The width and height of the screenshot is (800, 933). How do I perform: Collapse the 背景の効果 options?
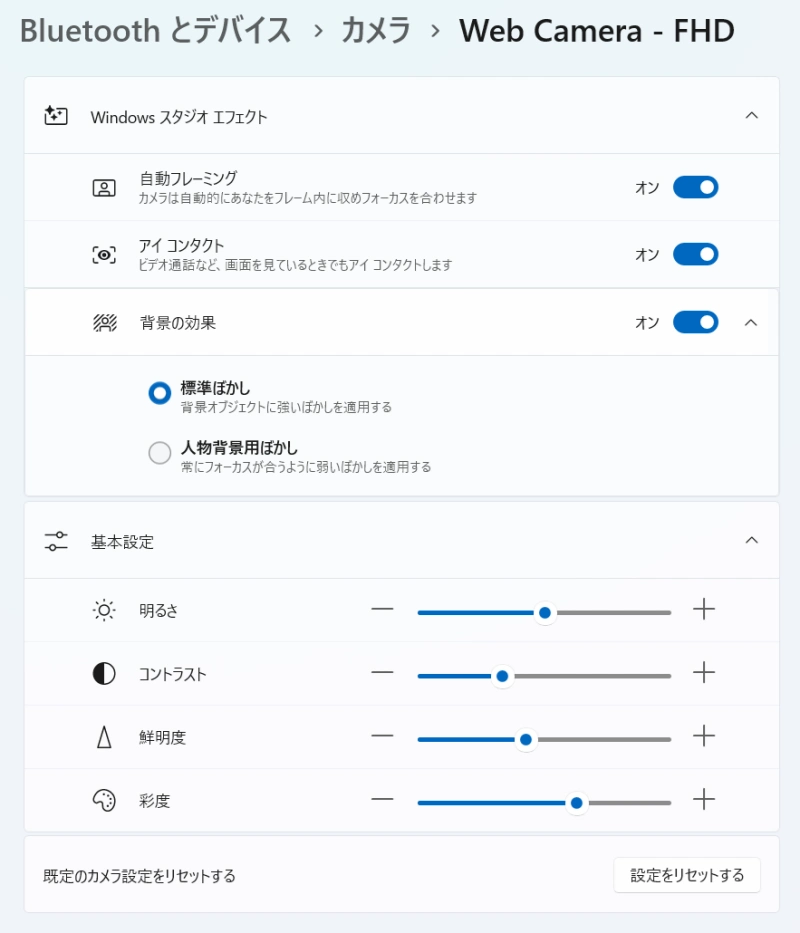(x=752, y=322)
